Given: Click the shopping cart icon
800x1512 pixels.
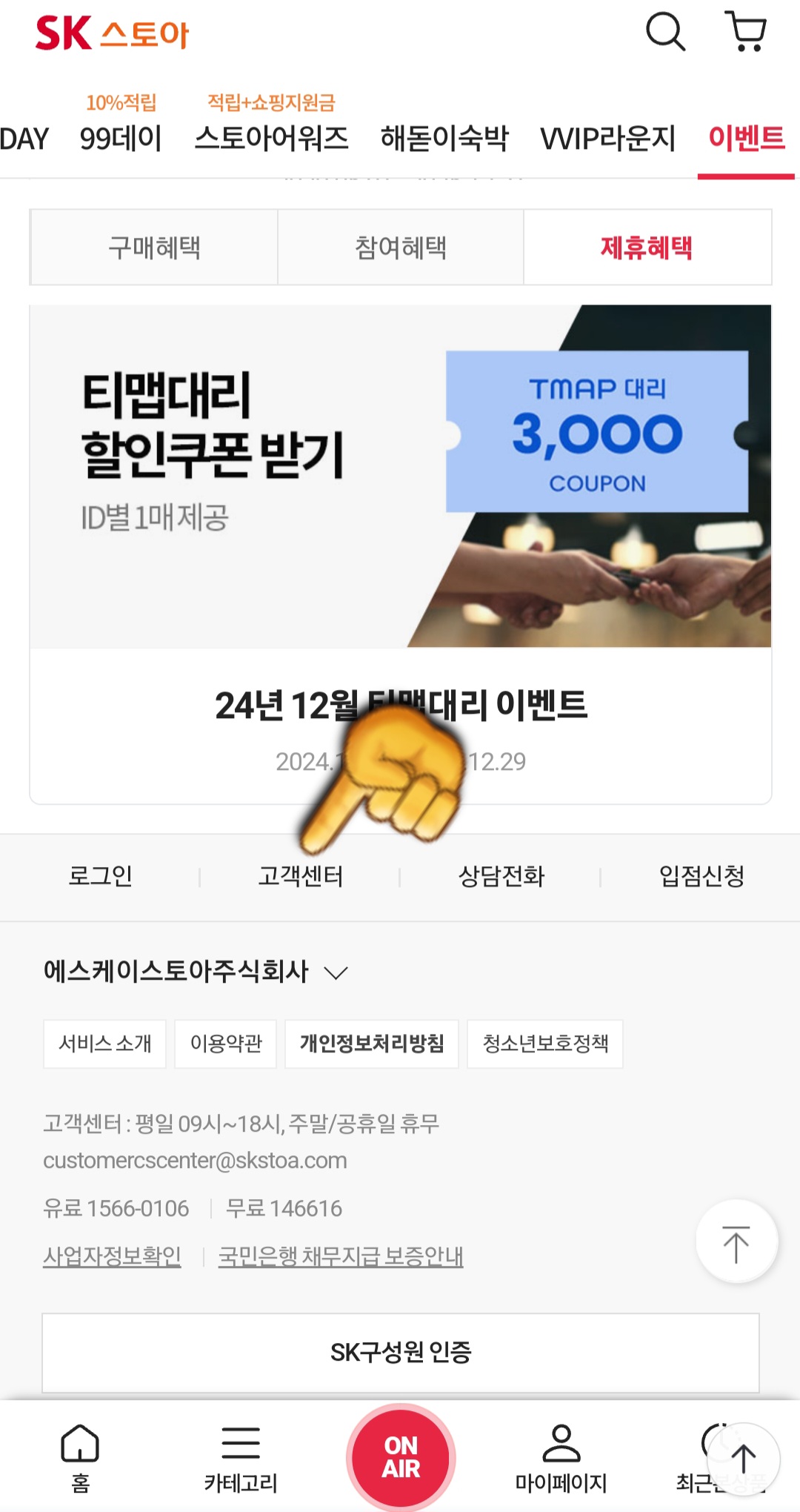Looking at the screenshot, I should point(745,32).
